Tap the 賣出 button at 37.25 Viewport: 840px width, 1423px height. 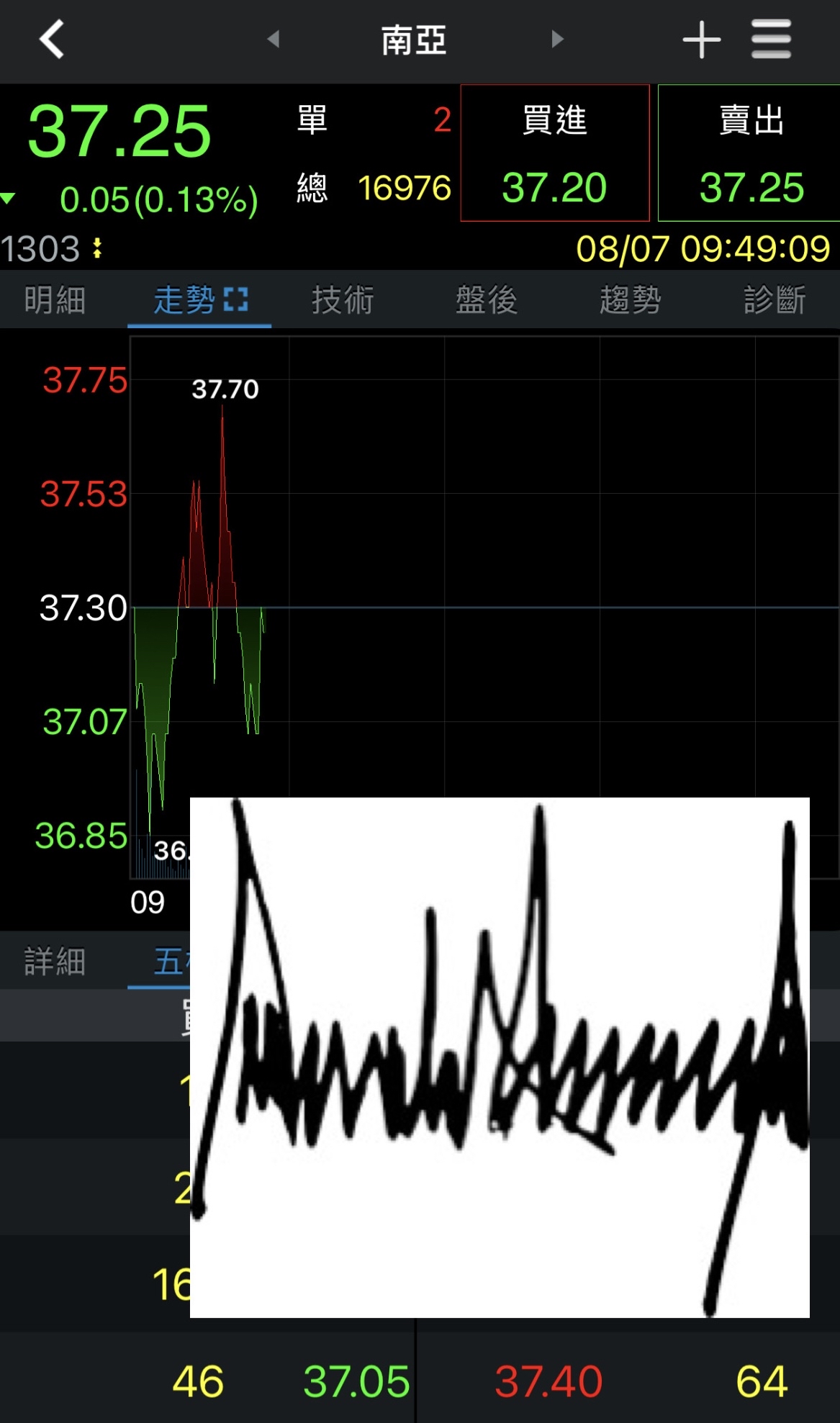click(x=751, y=153)
